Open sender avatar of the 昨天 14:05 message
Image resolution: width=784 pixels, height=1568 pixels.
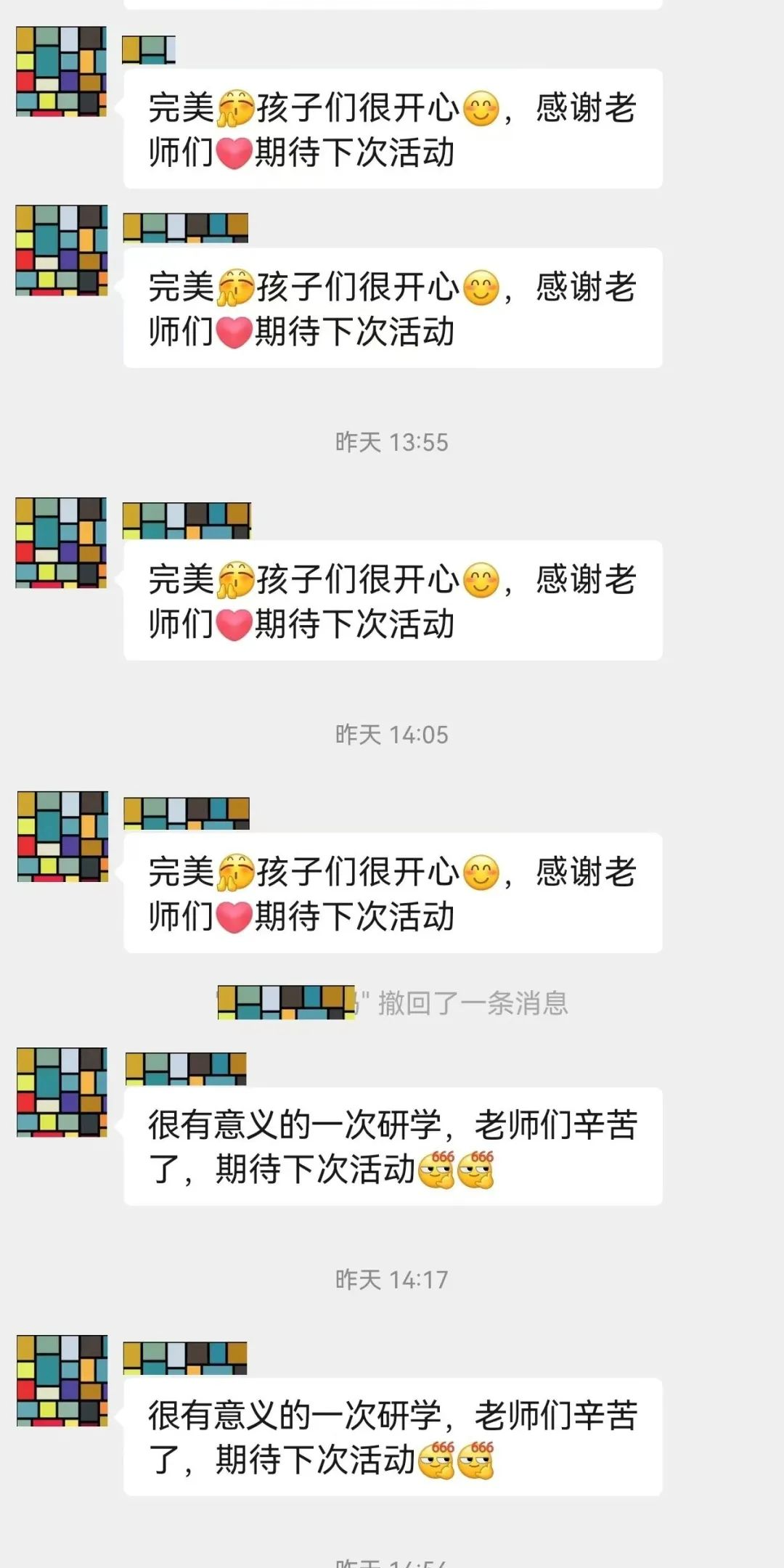pos(62,836)
